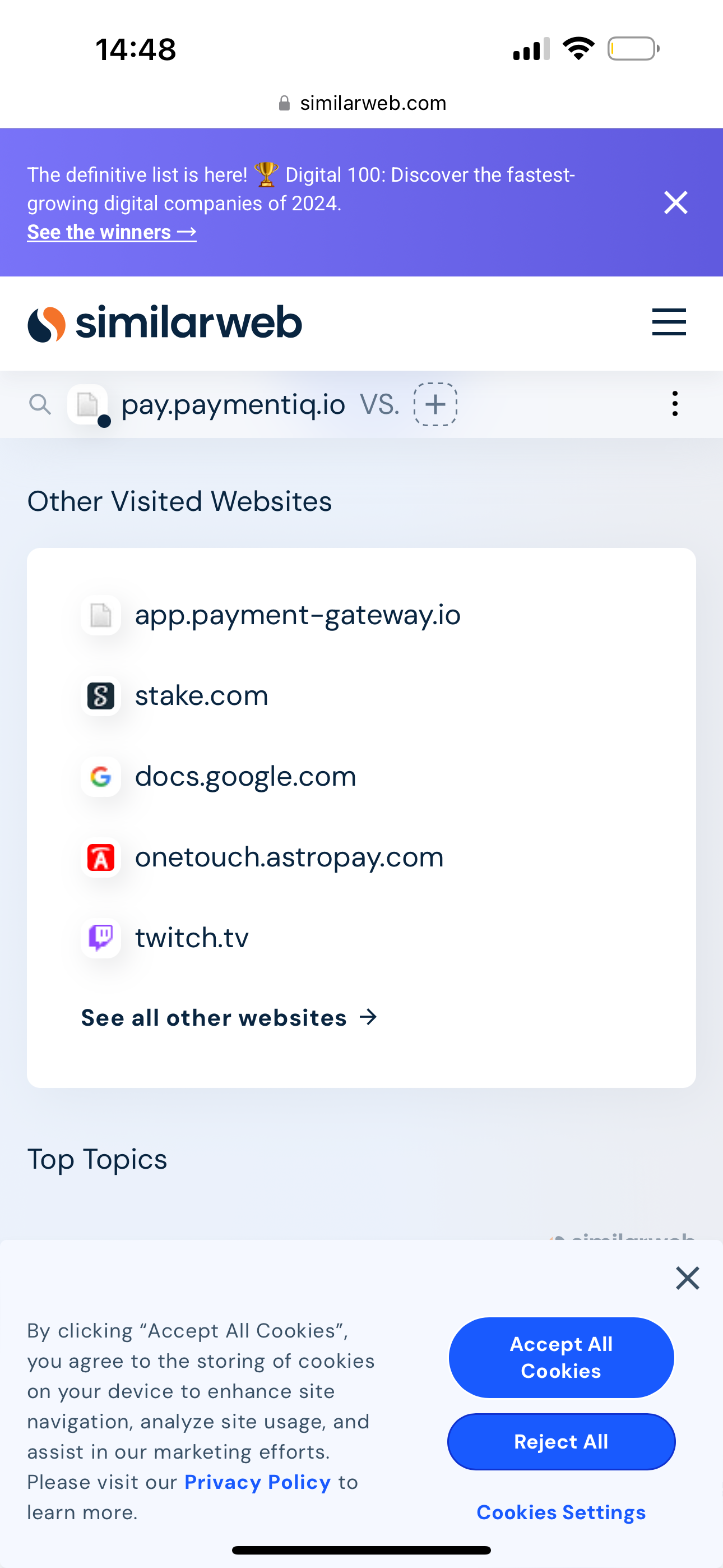The width and height of the screenshot is (723, 1568).
Task: Open the hamburger navigation menu
Action: point(668,322)
